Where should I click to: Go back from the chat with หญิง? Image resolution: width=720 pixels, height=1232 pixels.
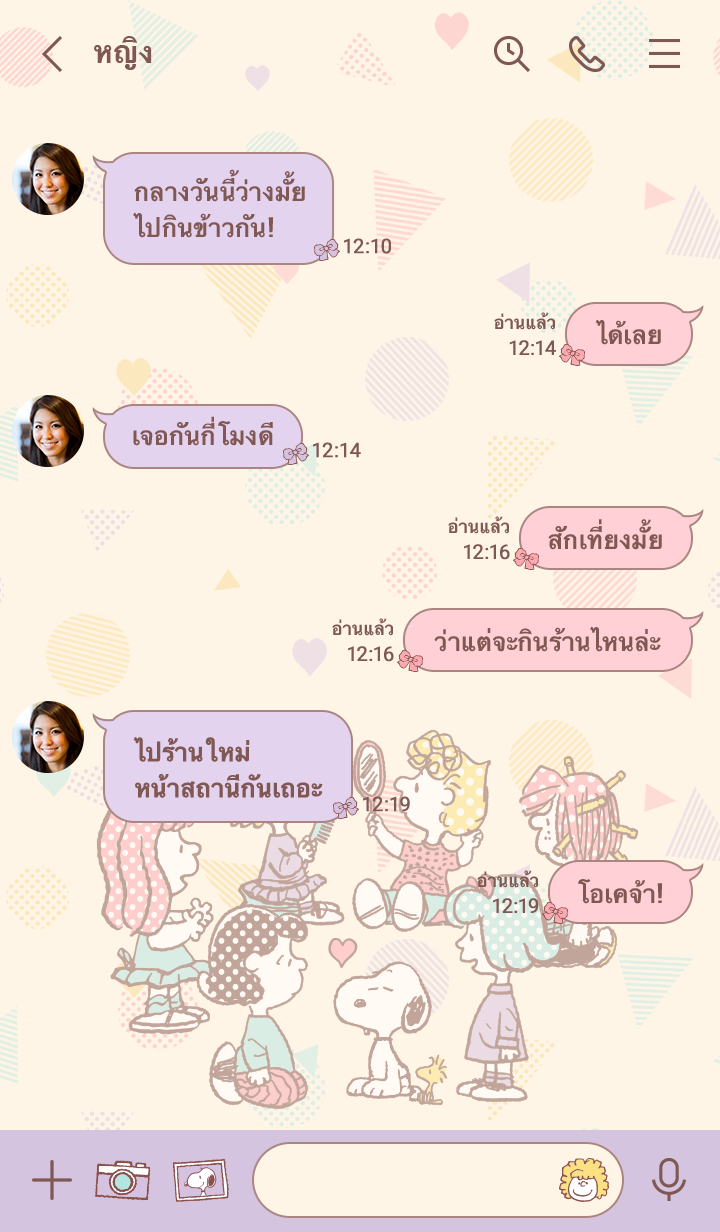point(52,54)
